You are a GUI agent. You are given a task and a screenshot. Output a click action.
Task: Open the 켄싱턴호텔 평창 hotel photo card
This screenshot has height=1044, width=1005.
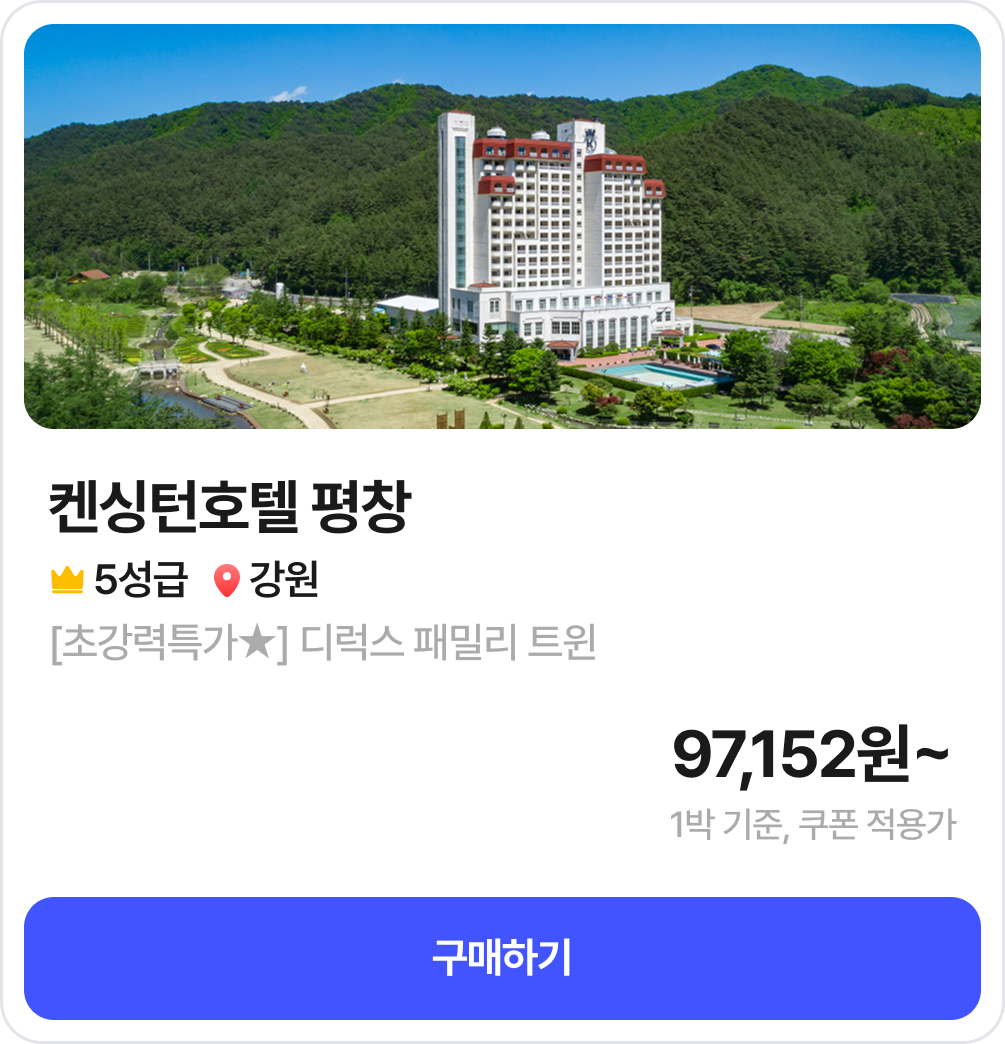[x=502, y=227]
